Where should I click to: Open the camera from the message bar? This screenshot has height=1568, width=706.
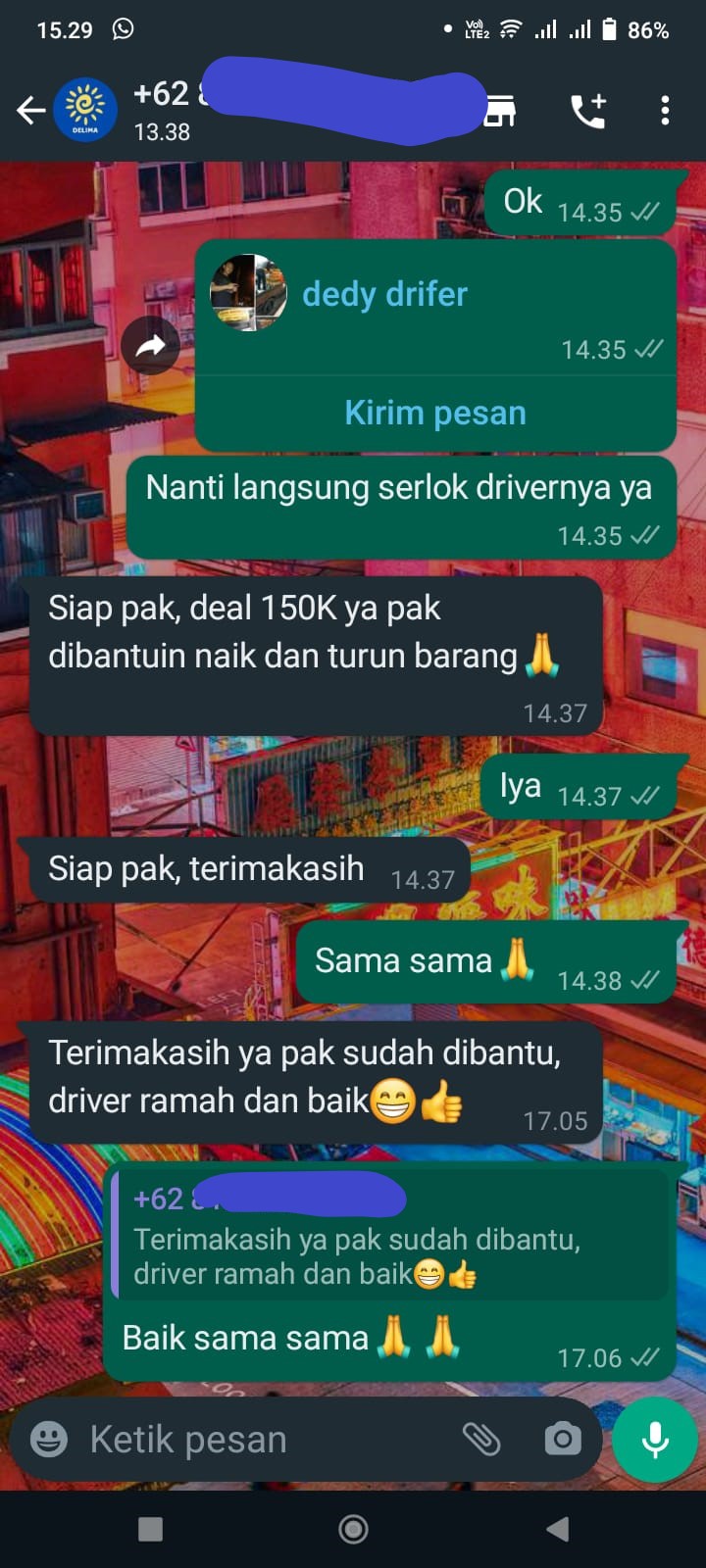coord(563,1439)
